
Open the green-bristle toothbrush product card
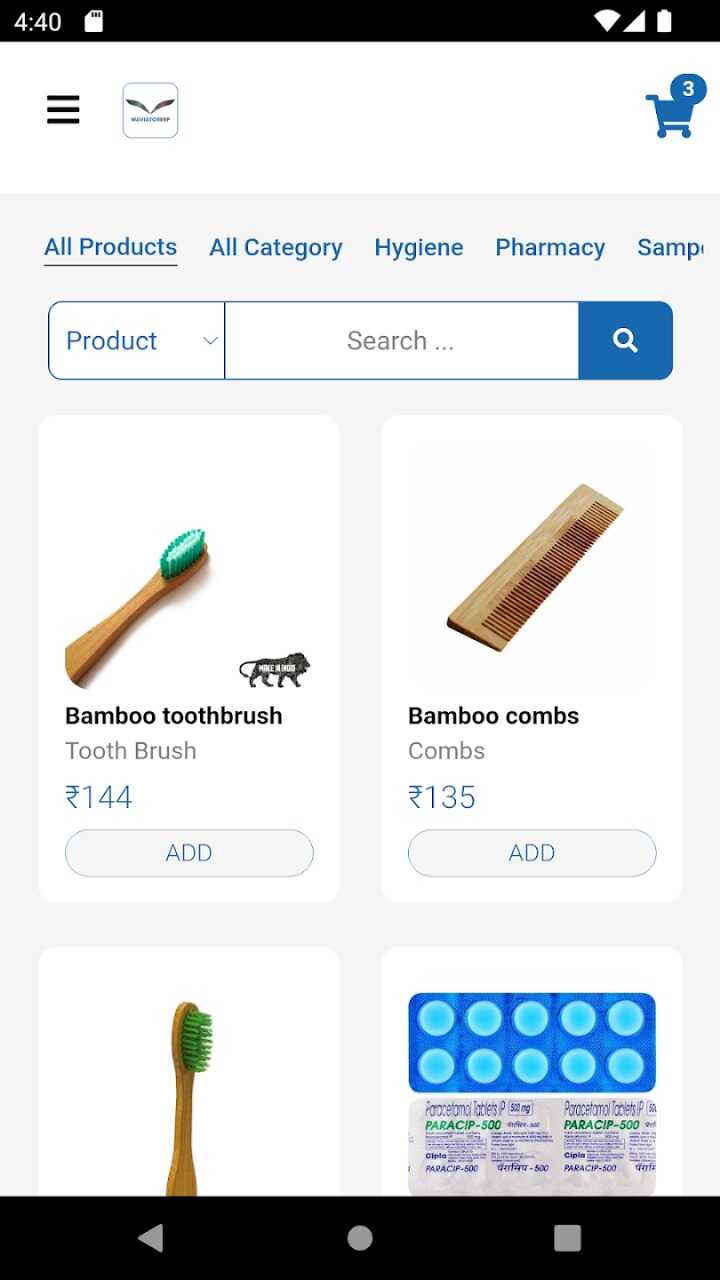(189, 1090)
